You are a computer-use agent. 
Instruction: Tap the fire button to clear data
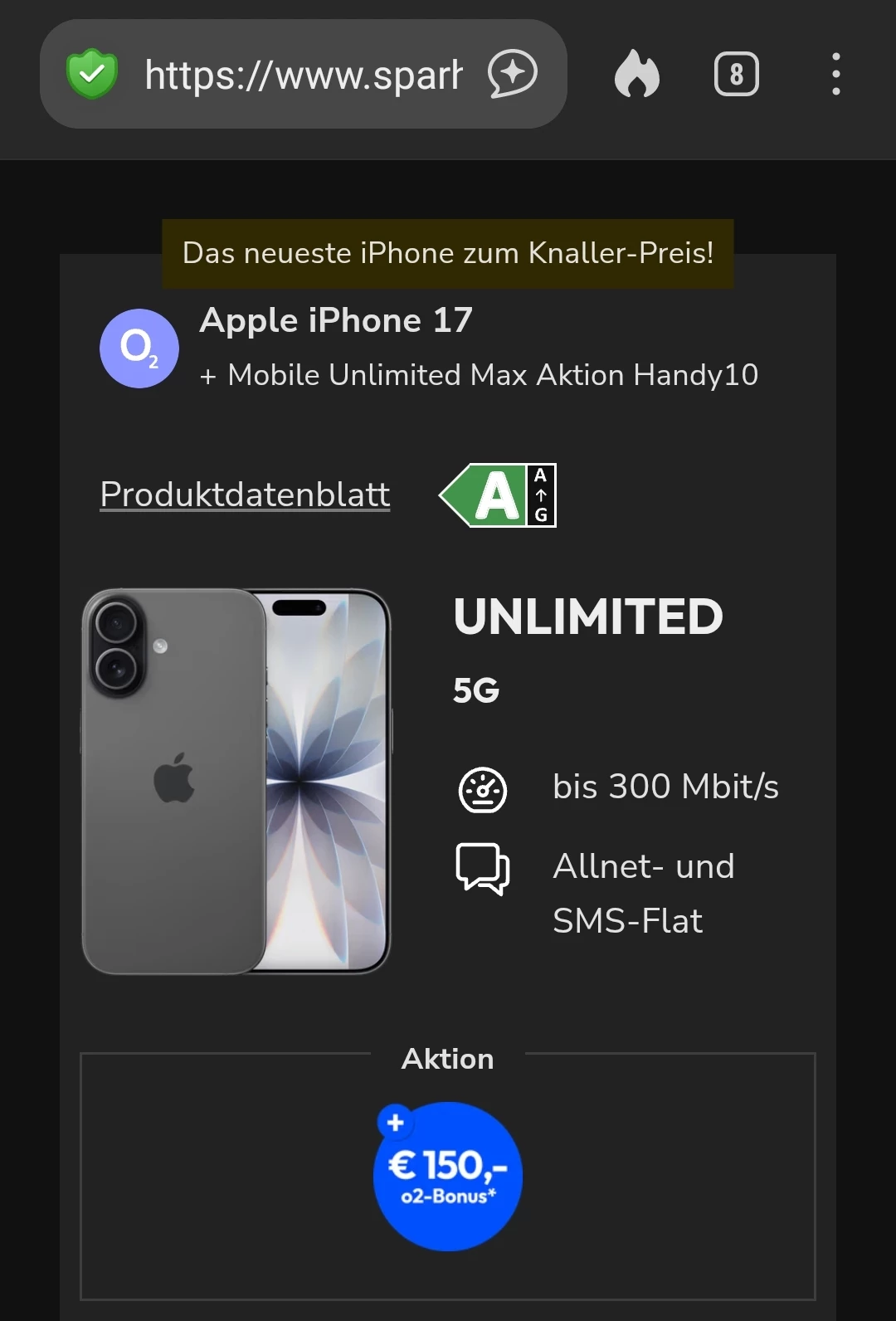click(636, 74)
